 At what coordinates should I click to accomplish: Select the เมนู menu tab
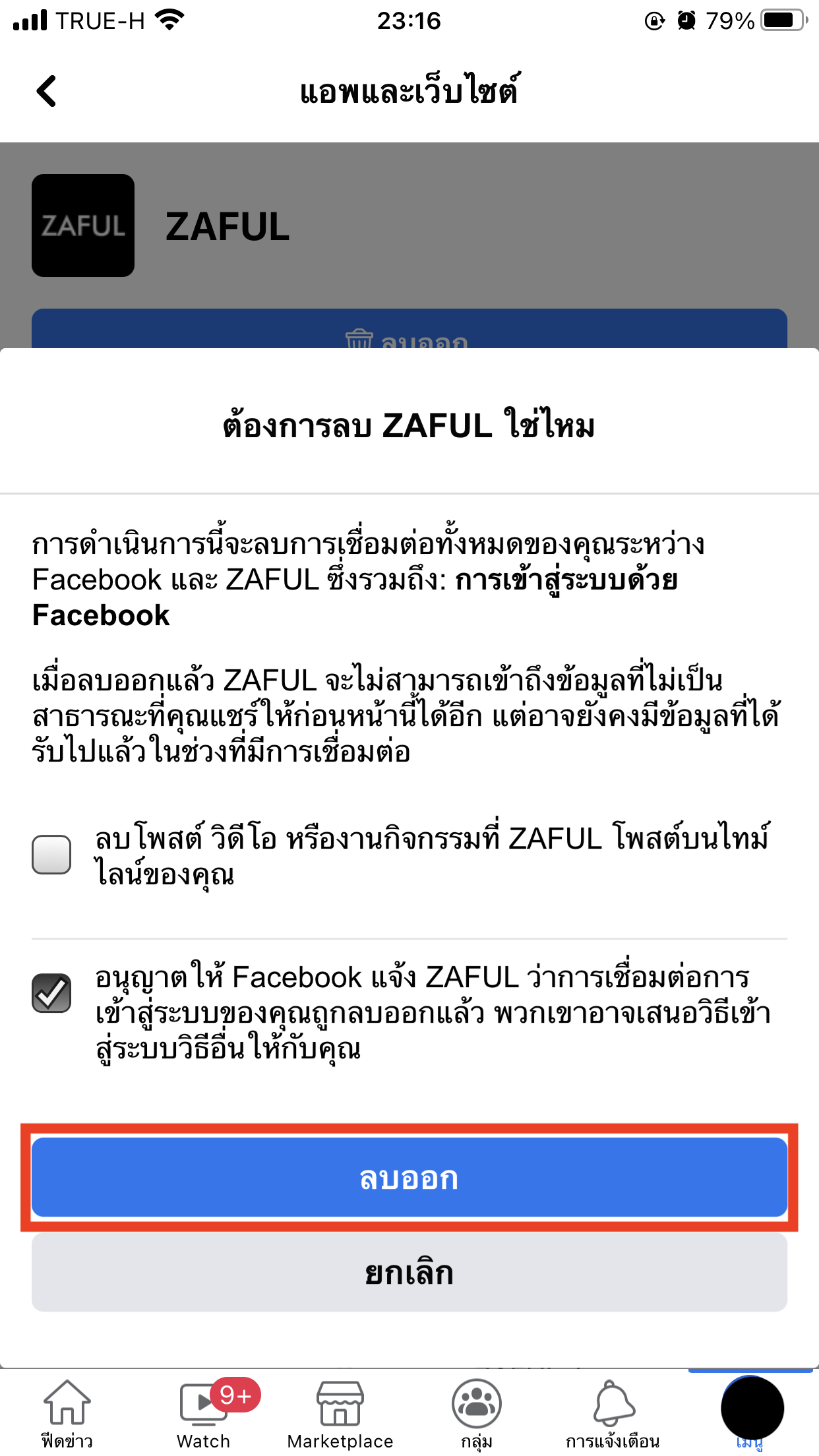(751, 1412)
